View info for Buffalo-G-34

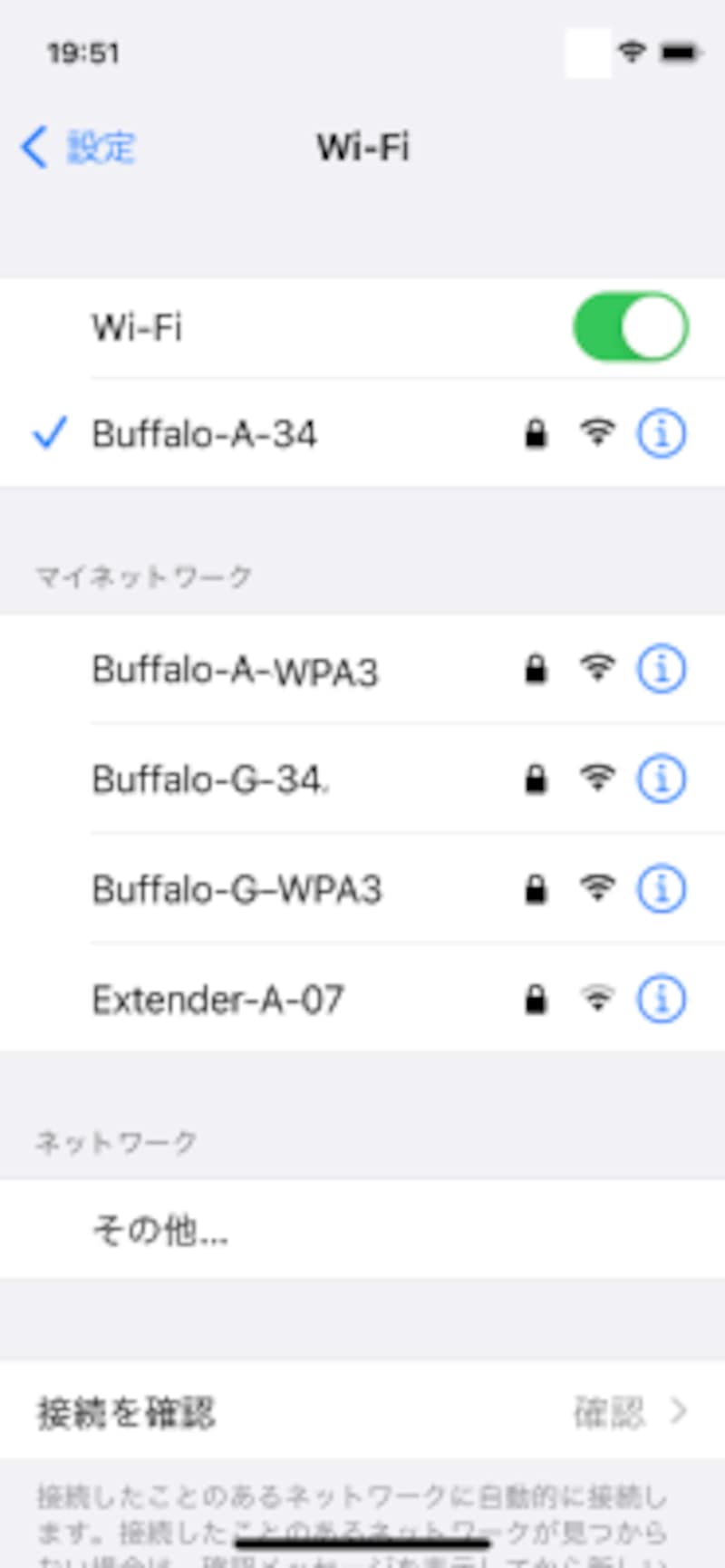[x=661, y=779]
